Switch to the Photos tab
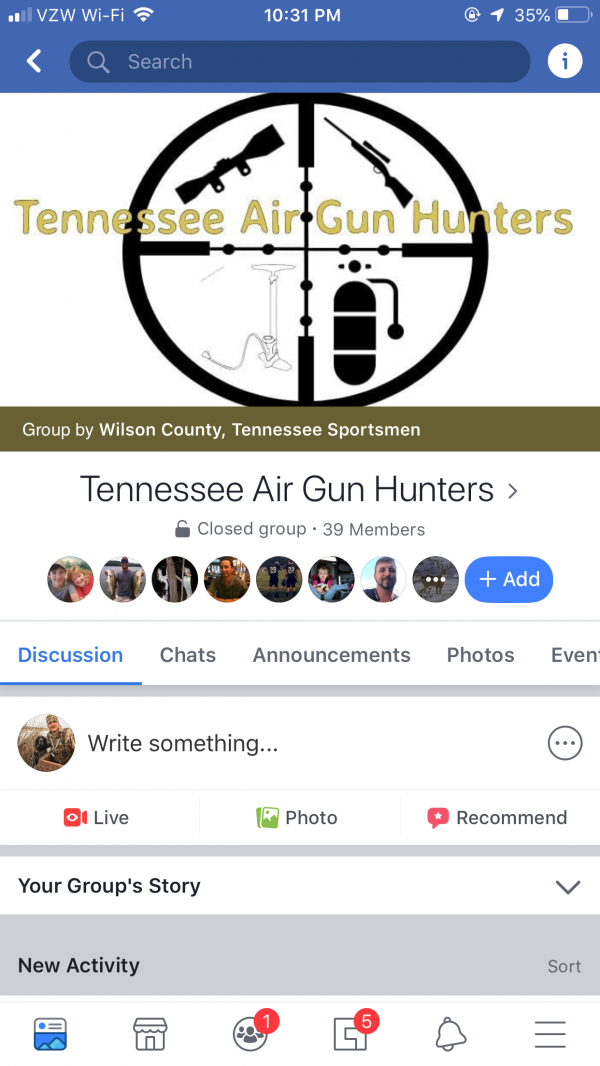This screenshot has height=1066, width=600. click(480, 655)
